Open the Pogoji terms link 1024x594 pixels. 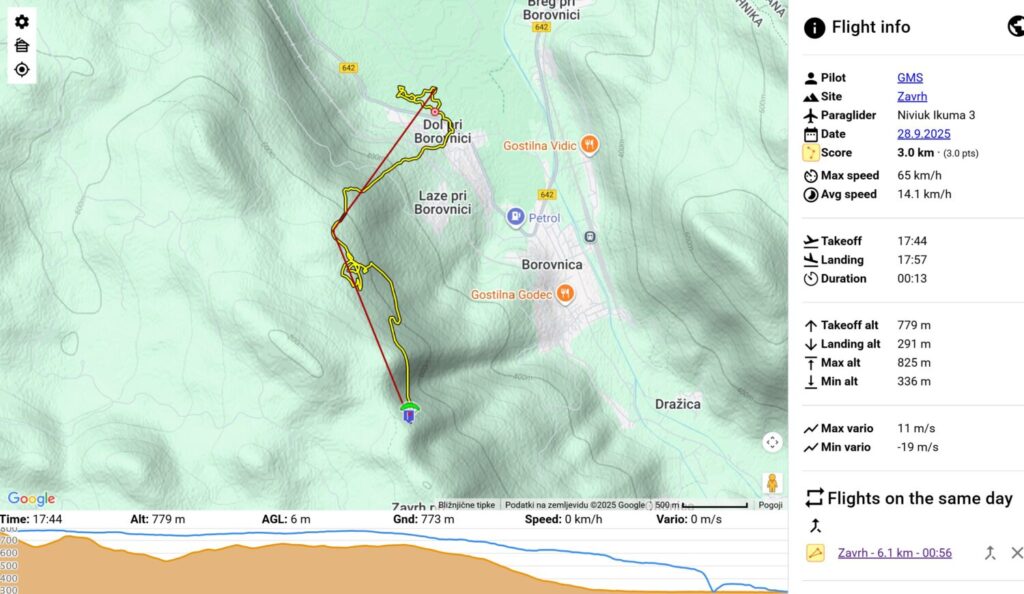click(771, 505)
